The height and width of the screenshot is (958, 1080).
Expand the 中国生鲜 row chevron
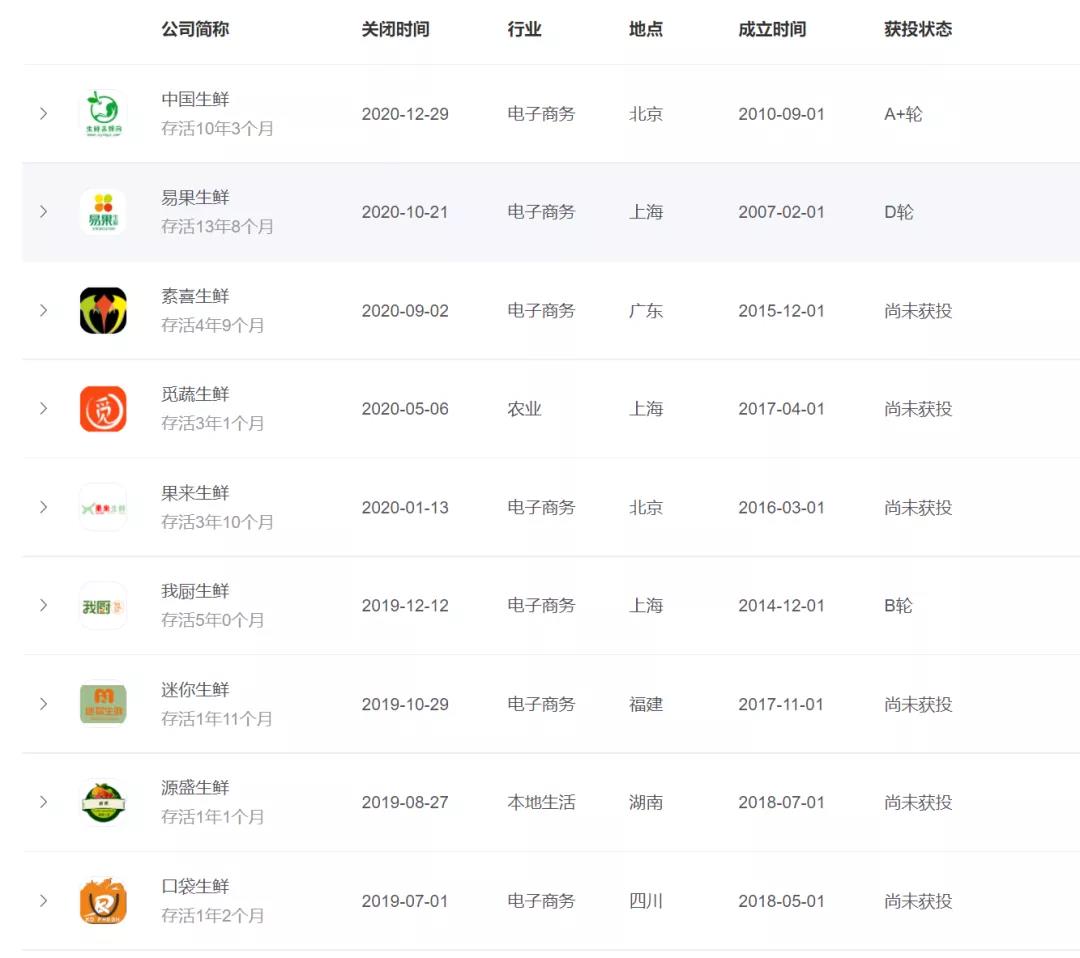pyautogui.click(x=43, y=114)
